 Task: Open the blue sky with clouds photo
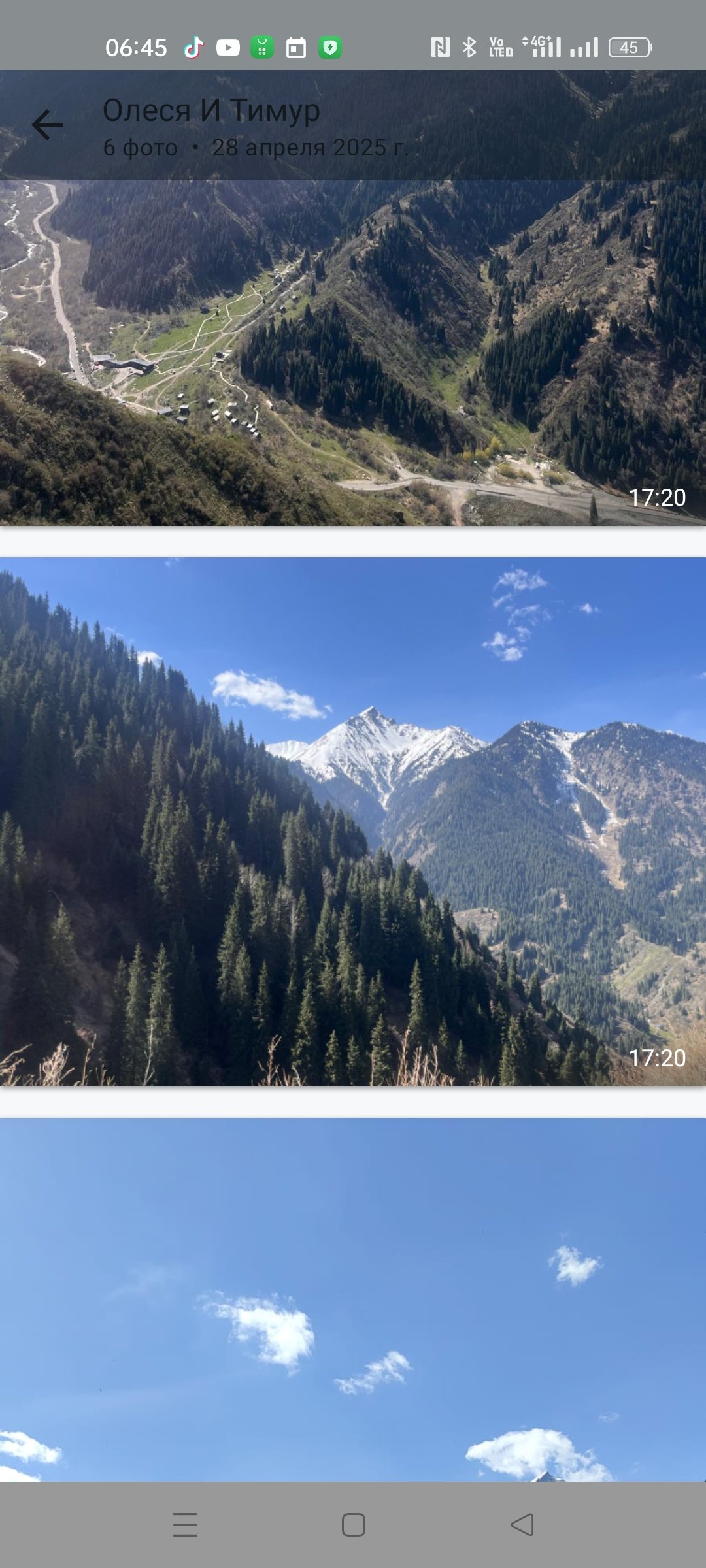[353, 1300]
